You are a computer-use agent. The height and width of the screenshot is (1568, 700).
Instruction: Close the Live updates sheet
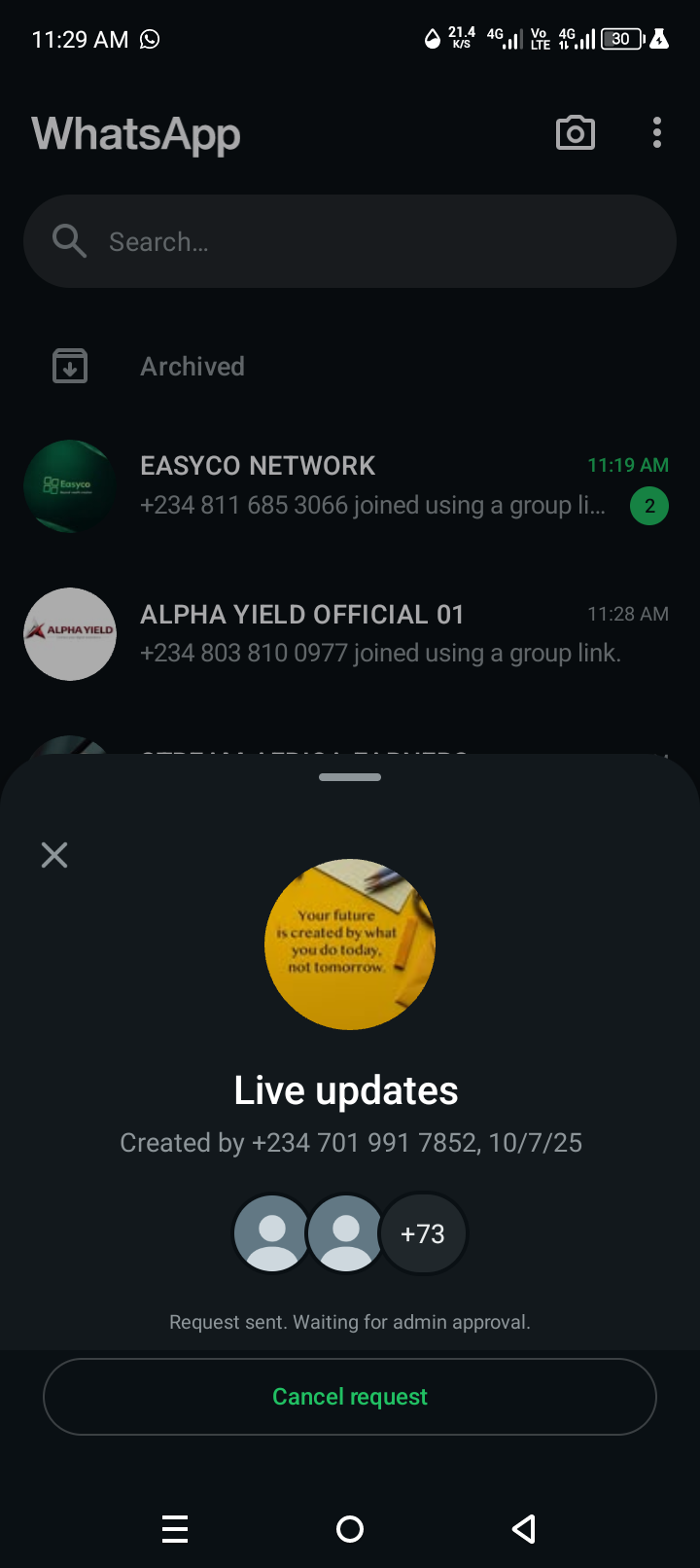pyautogui.click(x=54, y=855)
